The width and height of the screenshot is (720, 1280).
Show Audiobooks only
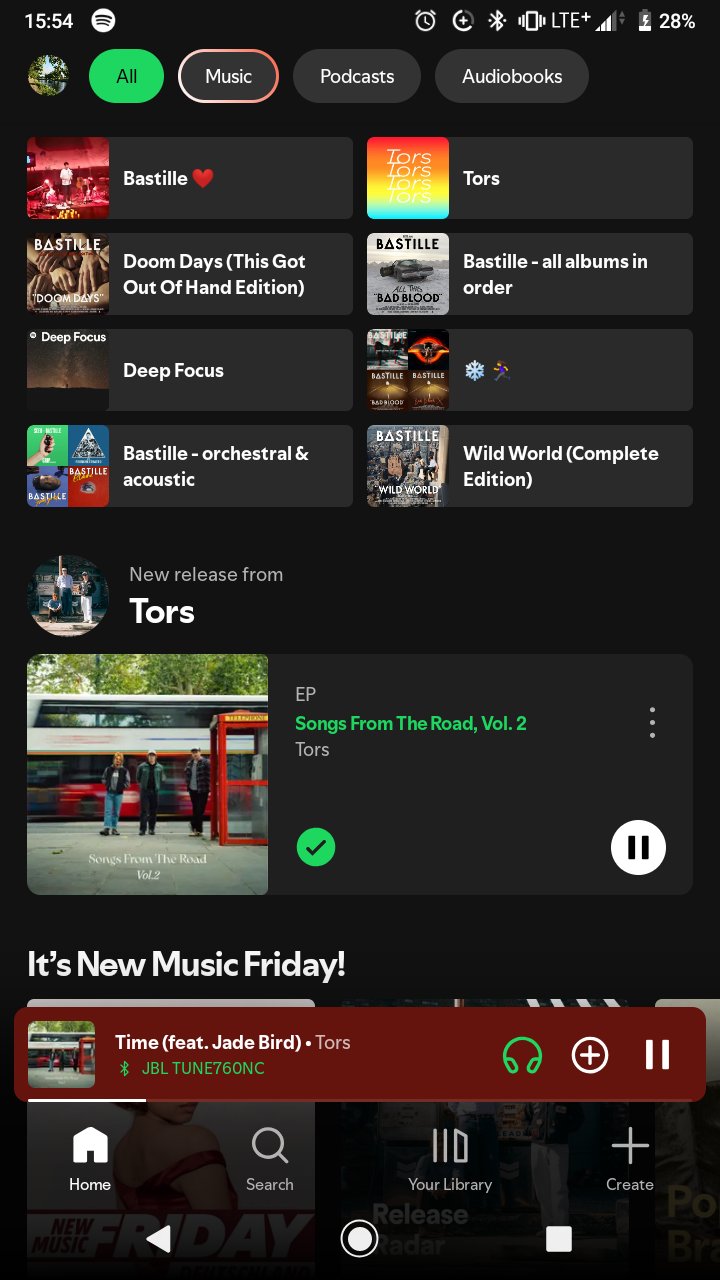tap(512, 76)
